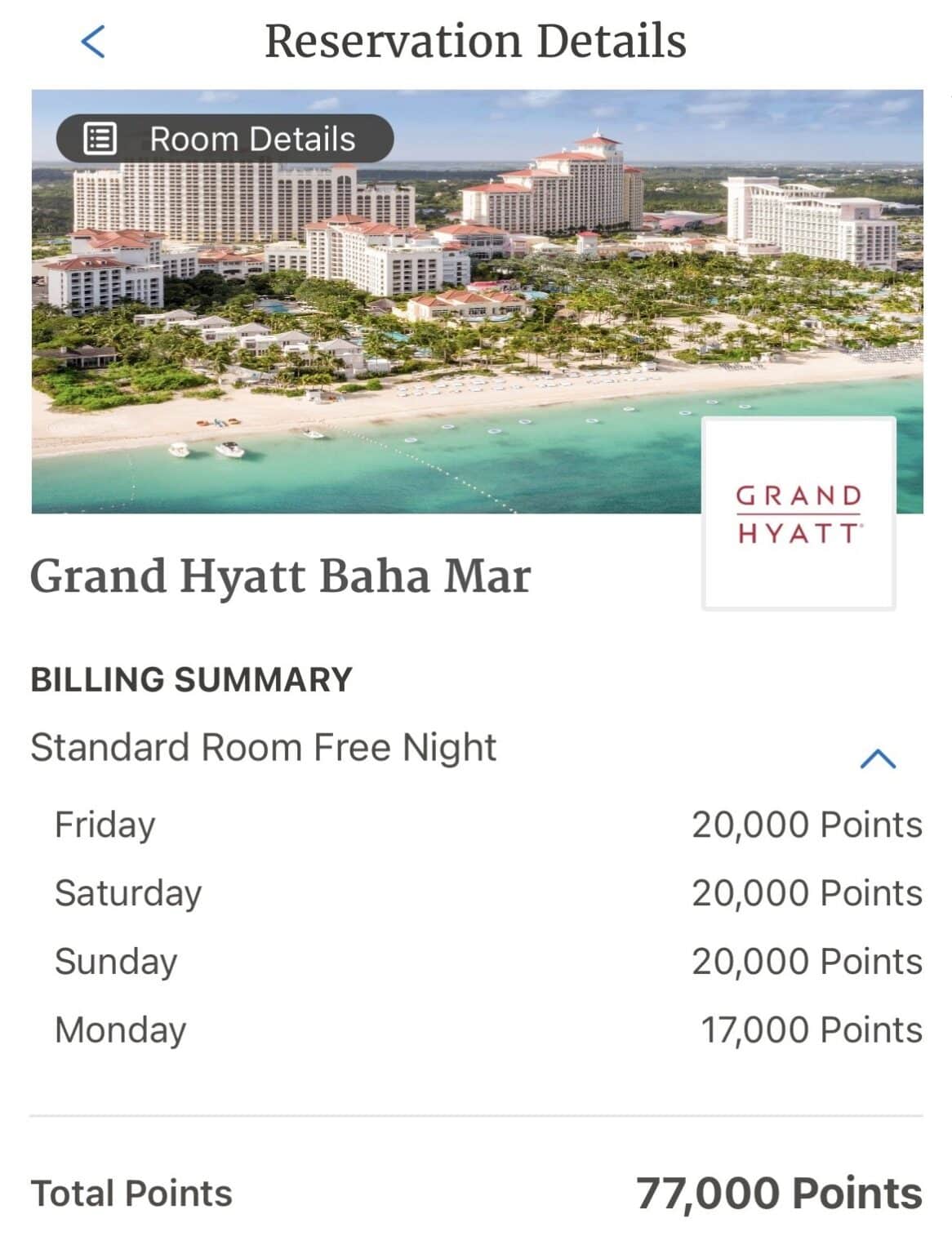Tap the Reservation Details title
952x1254 pixels.
click(x=476, y=38)
